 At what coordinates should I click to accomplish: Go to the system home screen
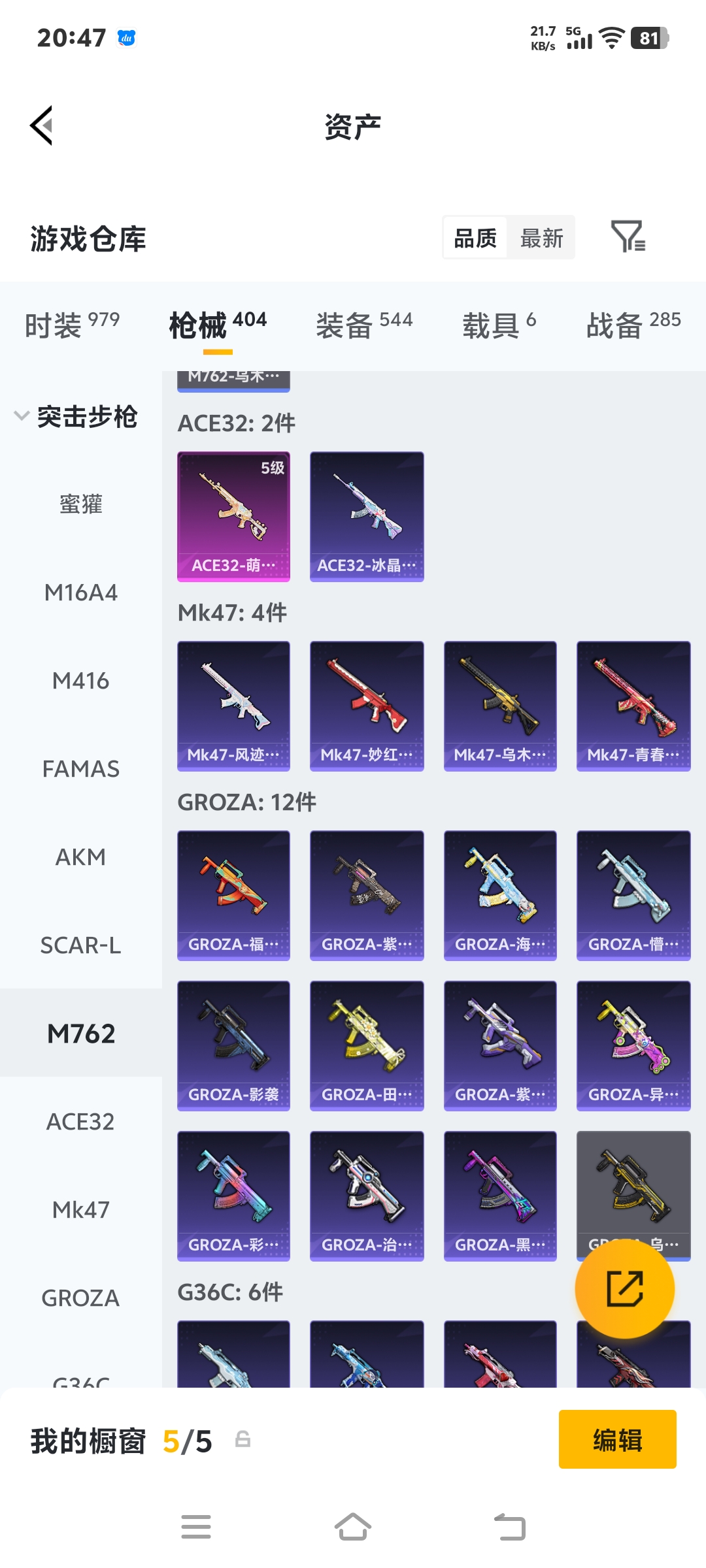coord(353,1527)
